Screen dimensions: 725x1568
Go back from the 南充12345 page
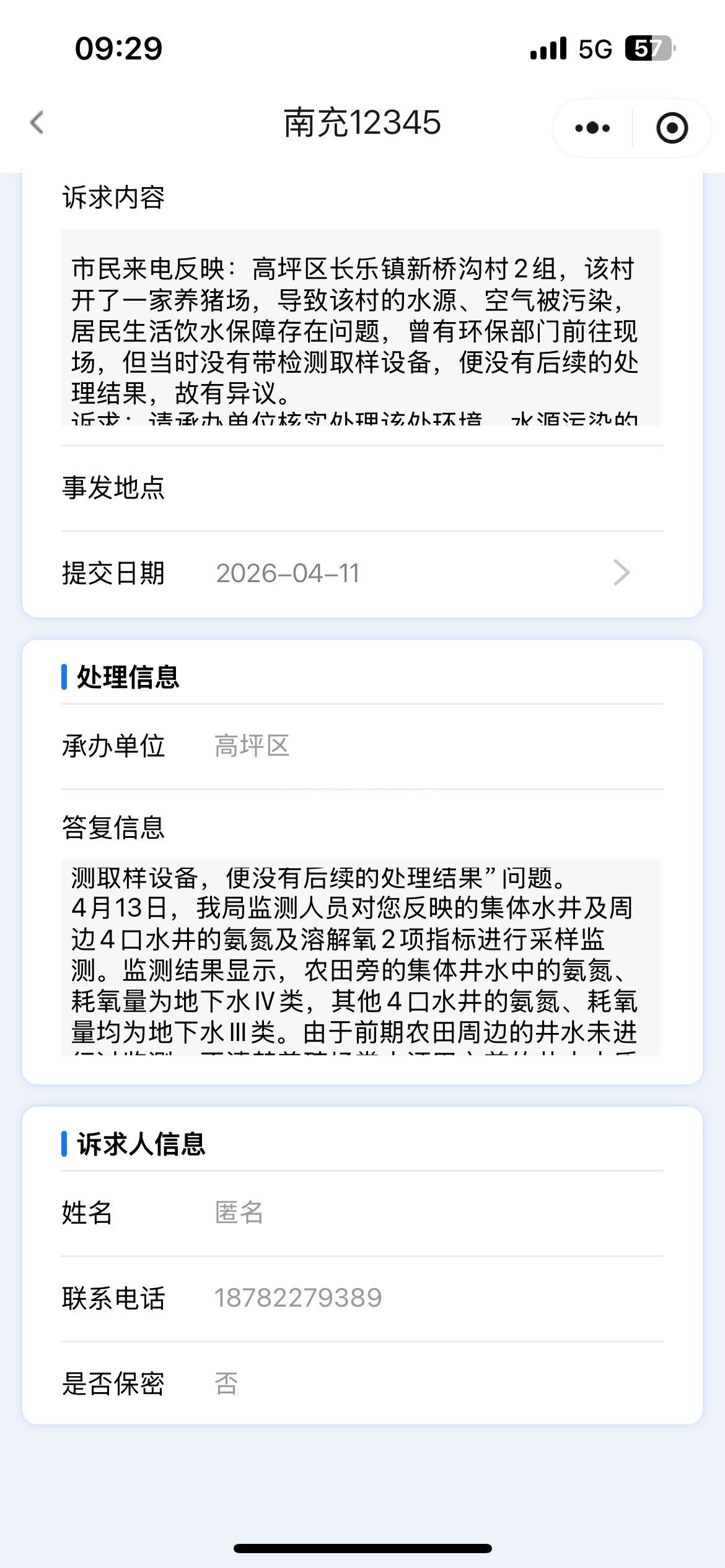tap(37, 123)
